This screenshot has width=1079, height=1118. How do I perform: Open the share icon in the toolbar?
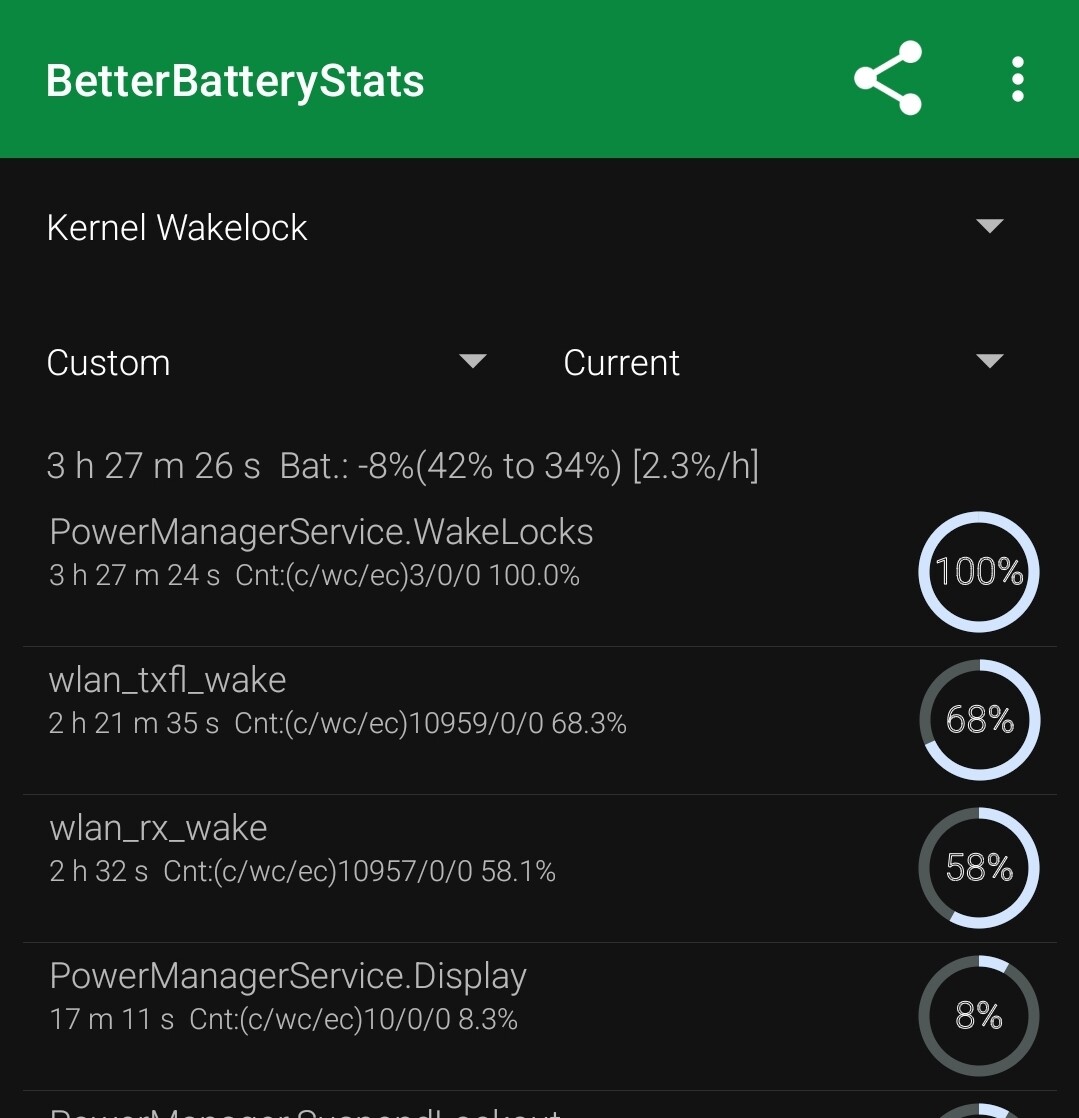click(886, 79)
